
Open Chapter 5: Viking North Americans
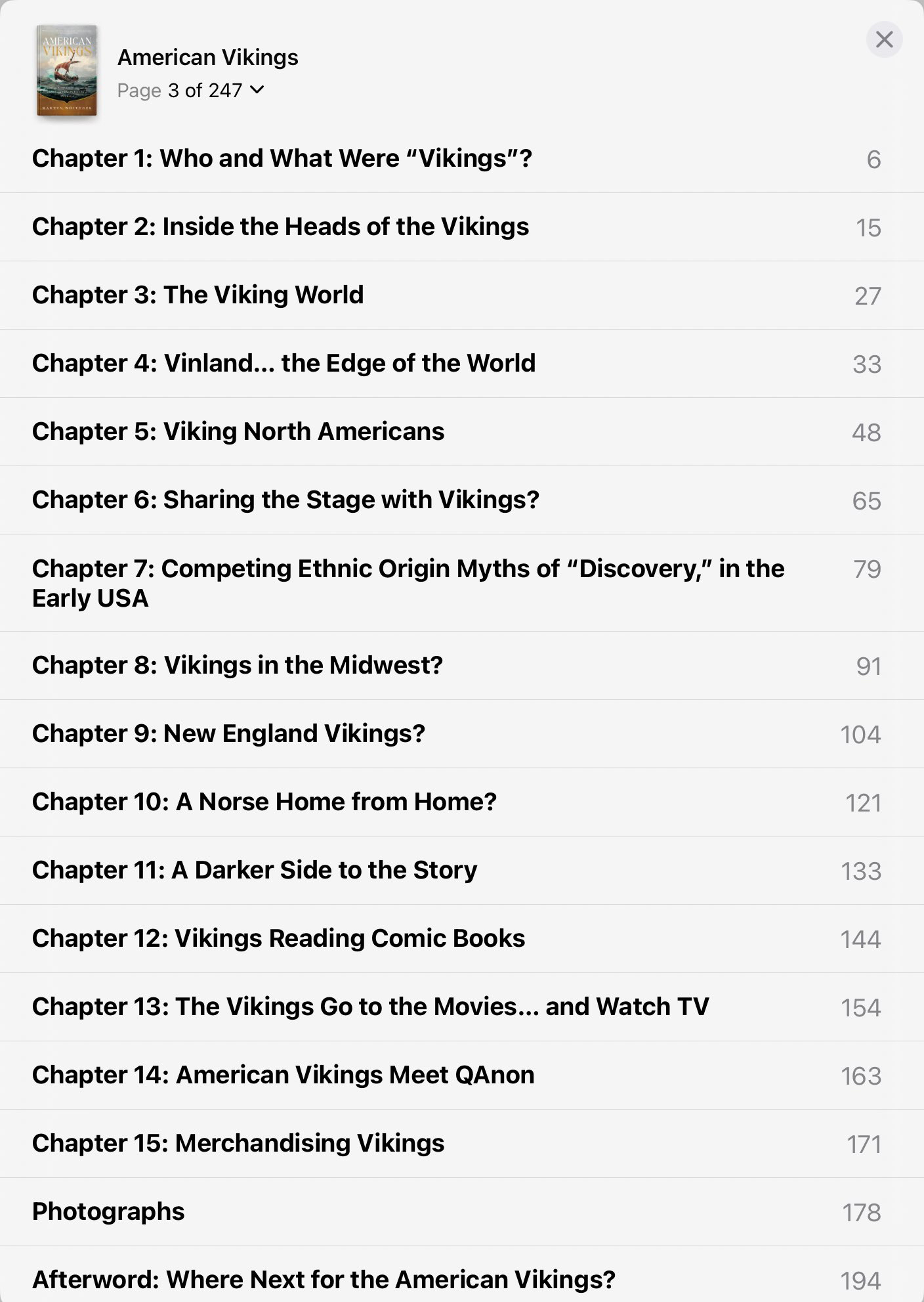(238, 432)
